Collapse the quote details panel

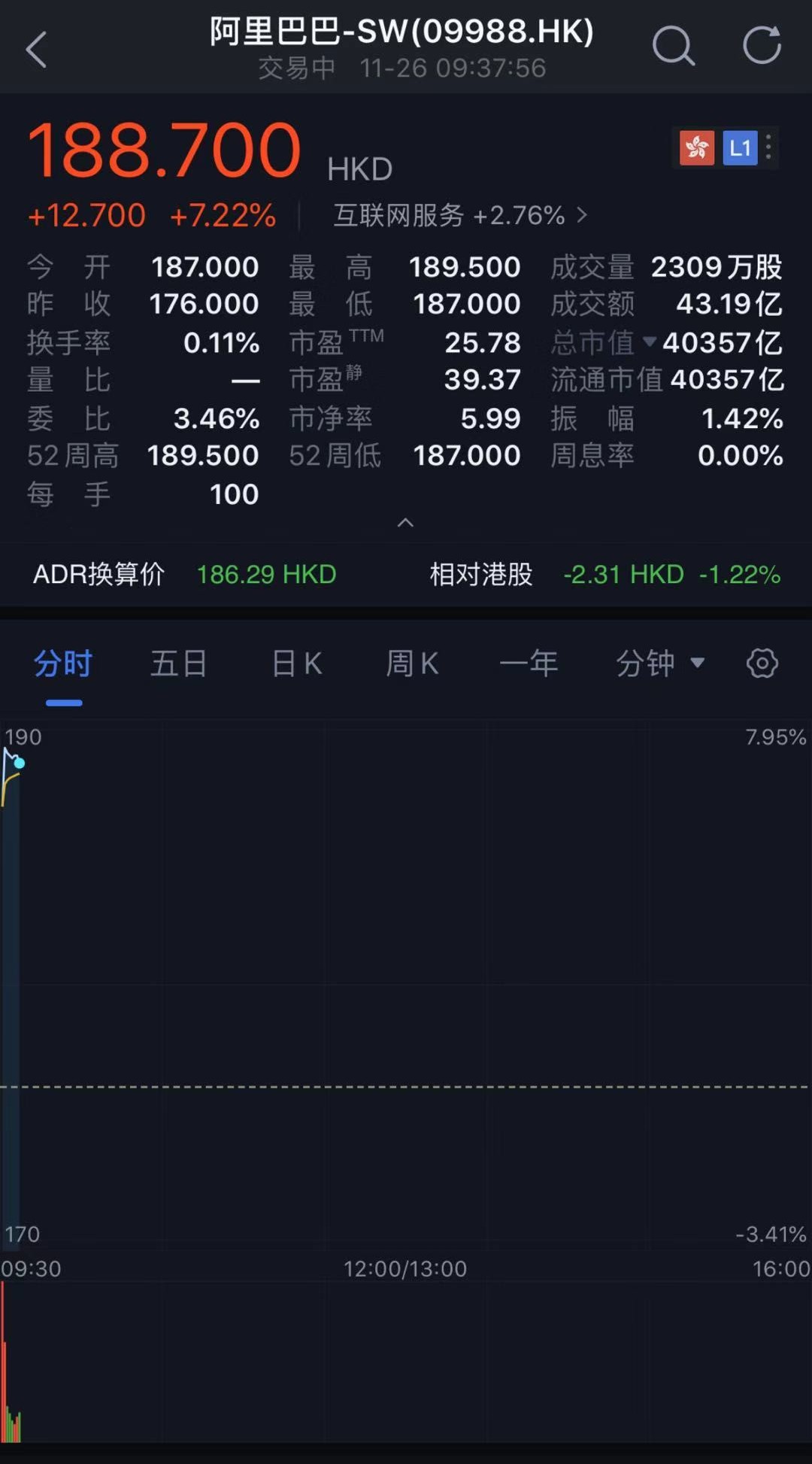point(405,523)
